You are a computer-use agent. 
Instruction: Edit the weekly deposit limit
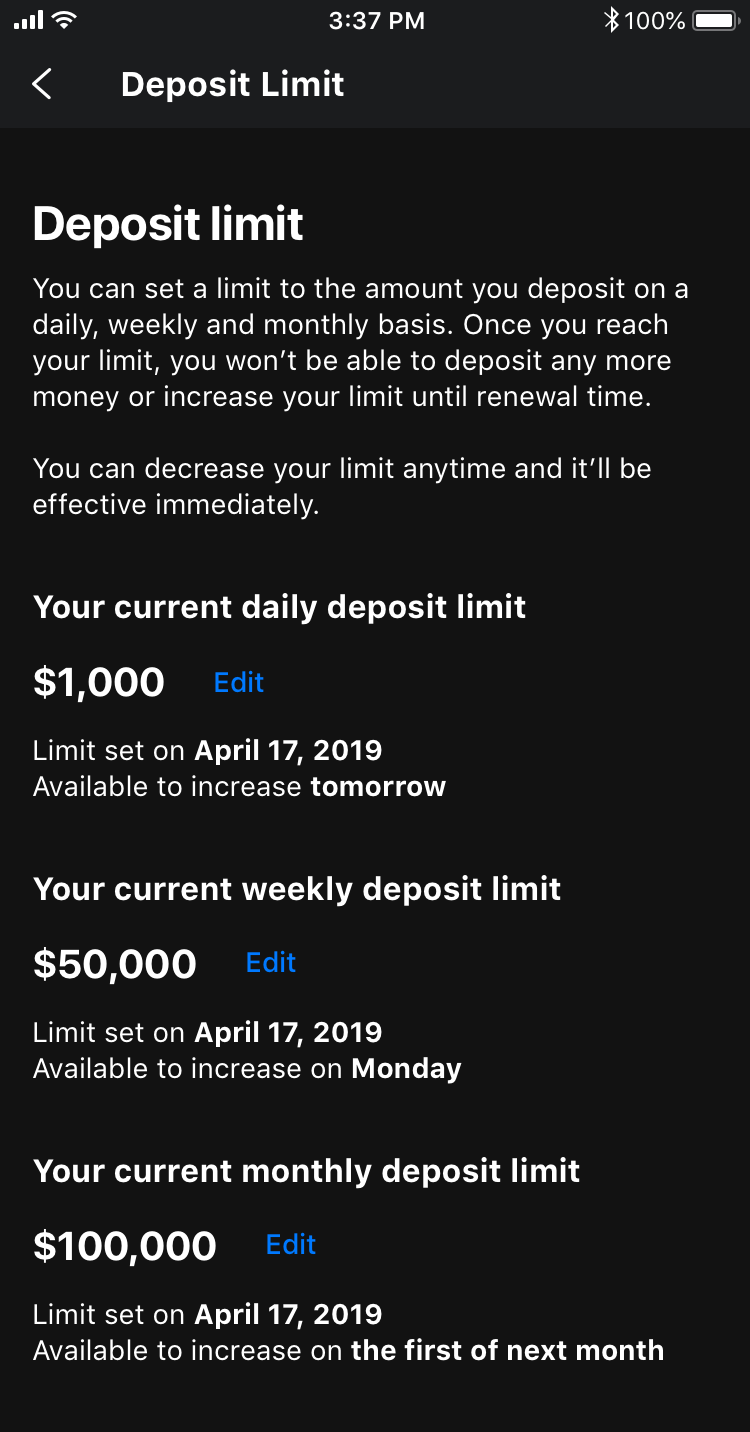coord(270,963)
